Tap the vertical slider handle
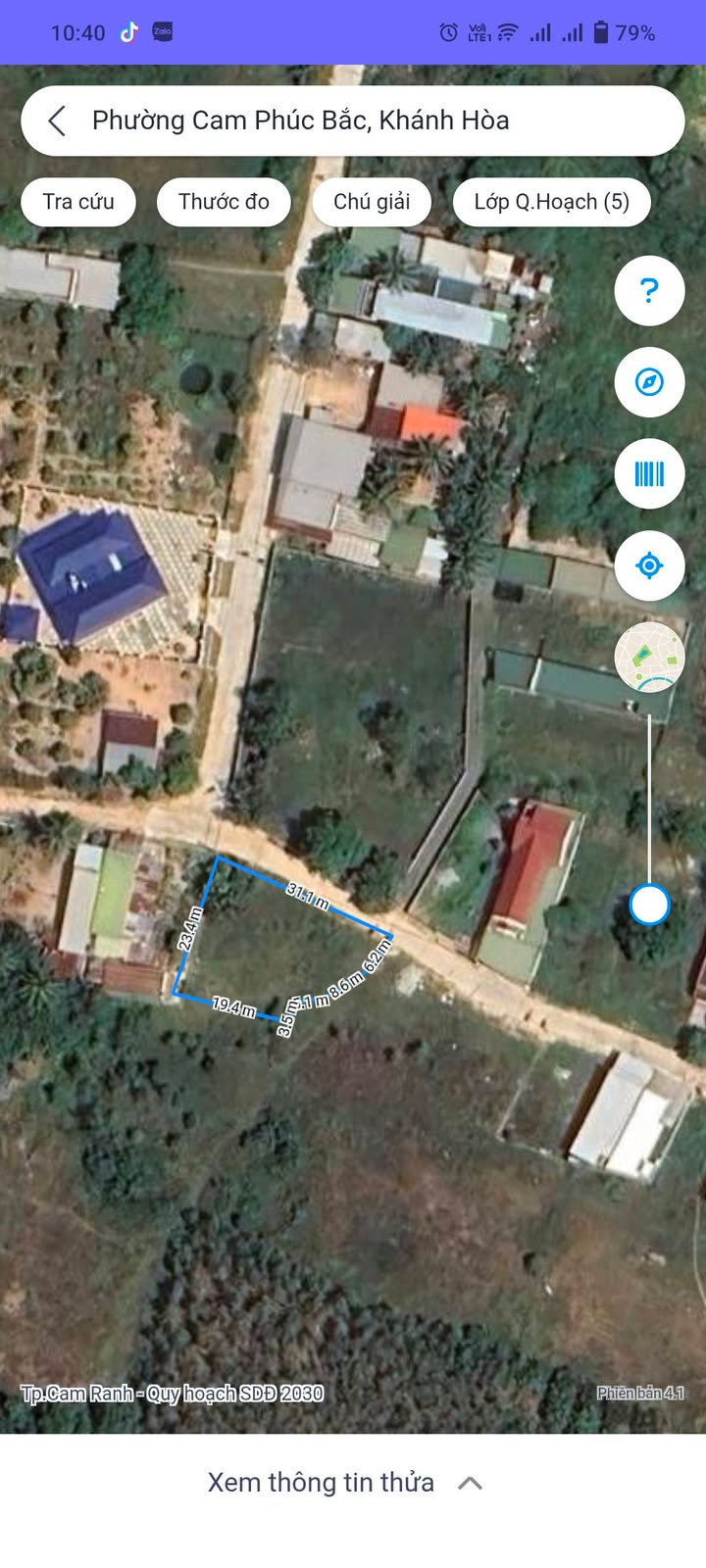Viewport: 706px width, 1568px height. coord(649,904)
